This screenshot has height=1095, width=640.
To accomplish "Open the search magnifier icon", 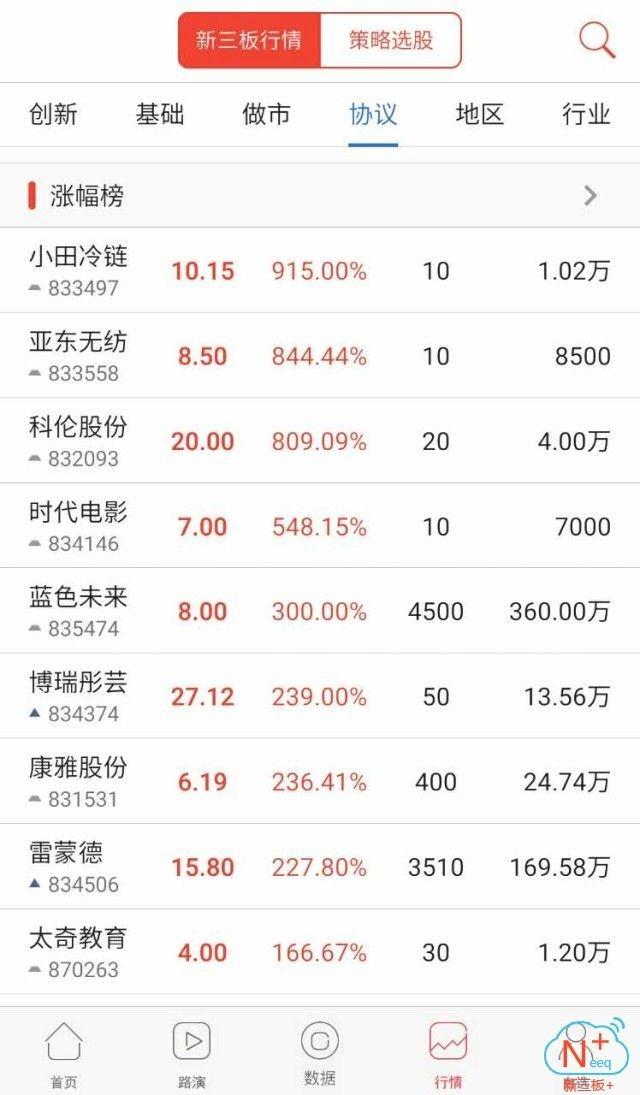I will pyautogui.click(x=597, y=41).
